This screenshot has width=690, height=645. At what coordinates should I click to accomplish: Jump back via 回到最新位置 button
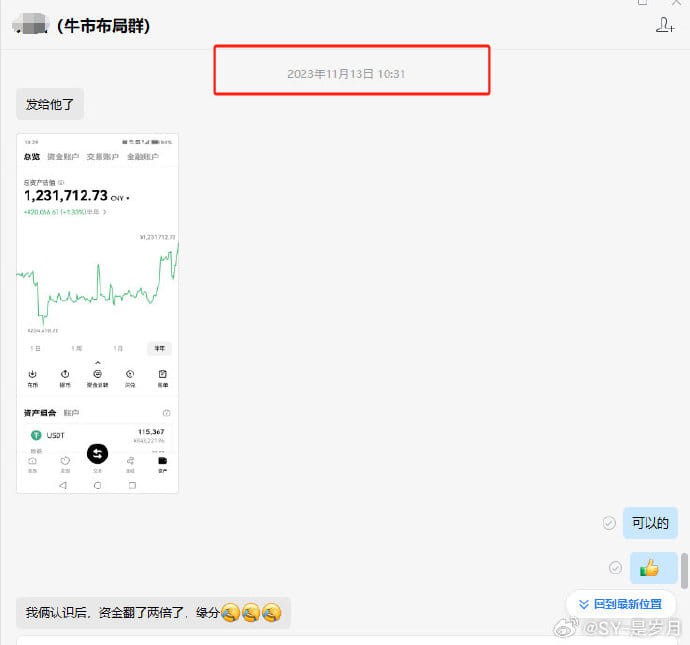620,604
